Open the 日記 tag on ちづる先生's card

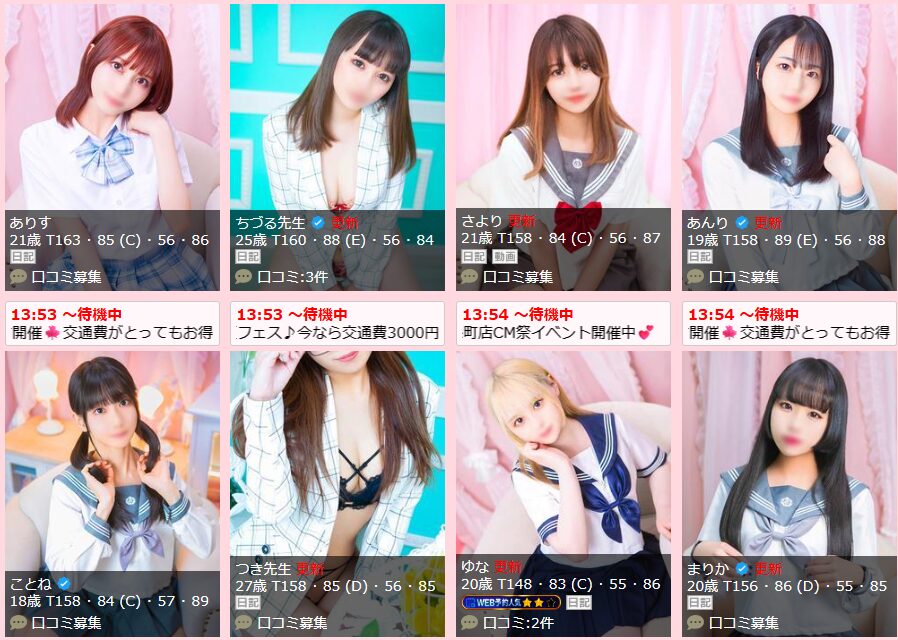pos(247,257)
